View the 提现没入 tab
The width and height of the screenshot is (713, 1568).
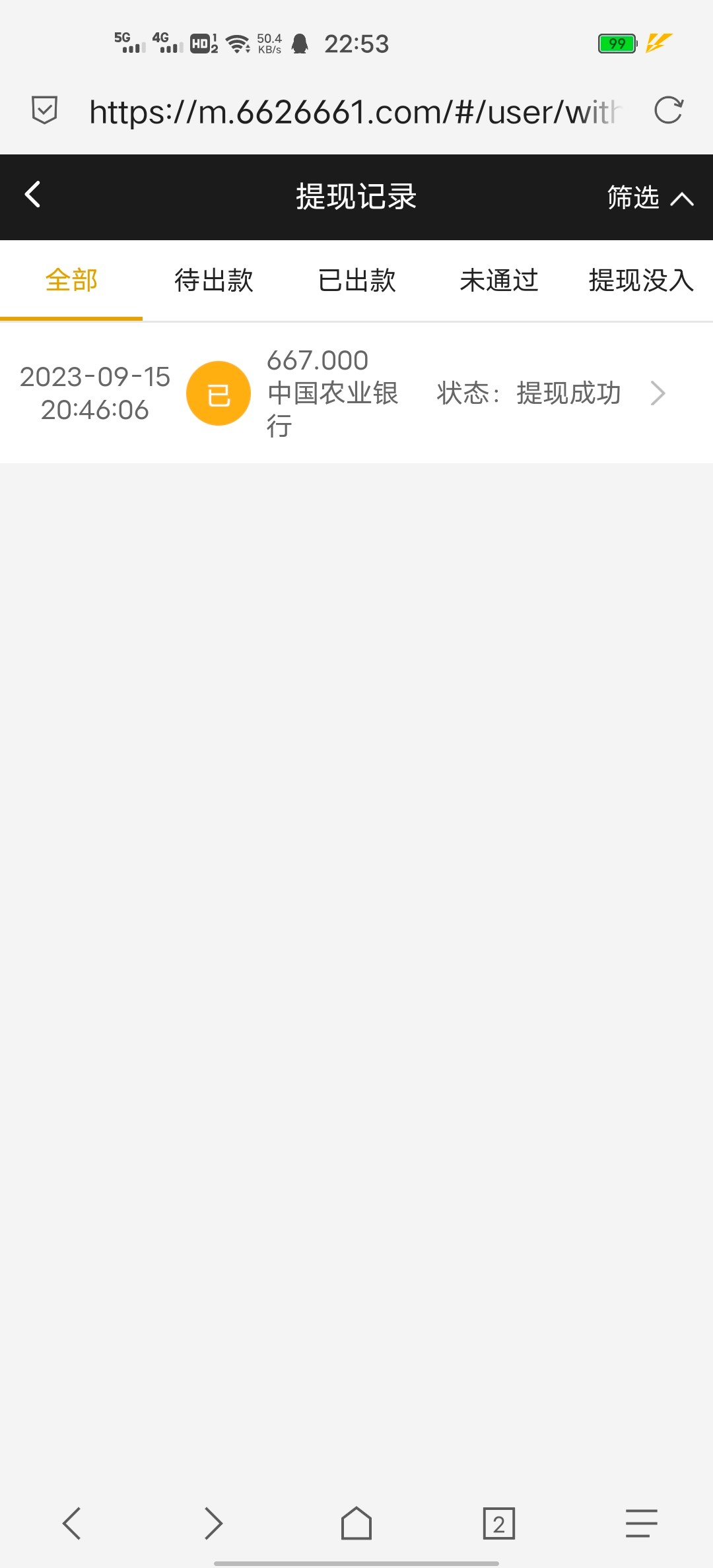pos(640,280)
